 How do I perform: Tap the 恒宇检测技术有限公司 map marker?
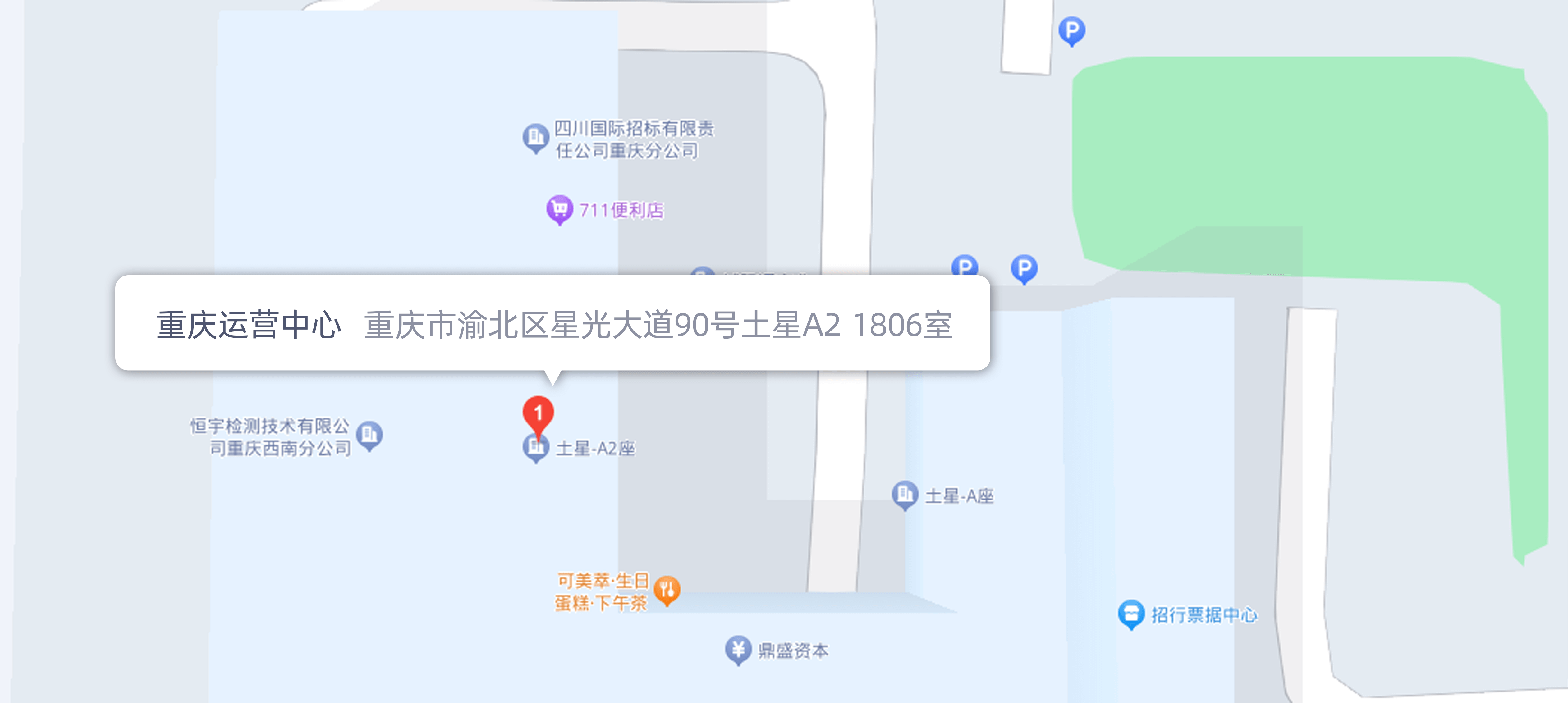(x=369, y=435)
